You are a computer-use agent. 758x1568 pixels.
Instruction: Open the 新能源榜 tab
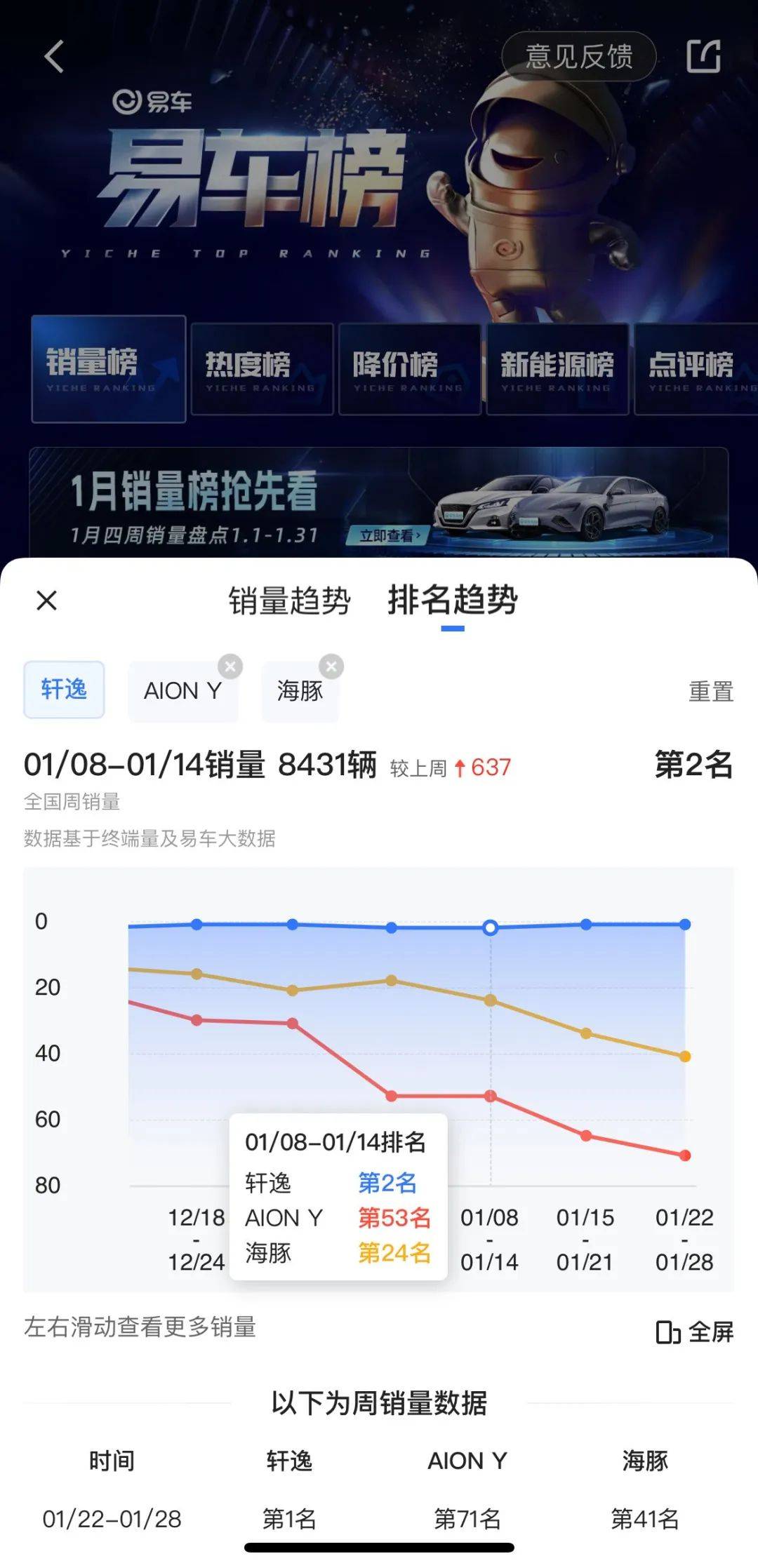(557, 369)
